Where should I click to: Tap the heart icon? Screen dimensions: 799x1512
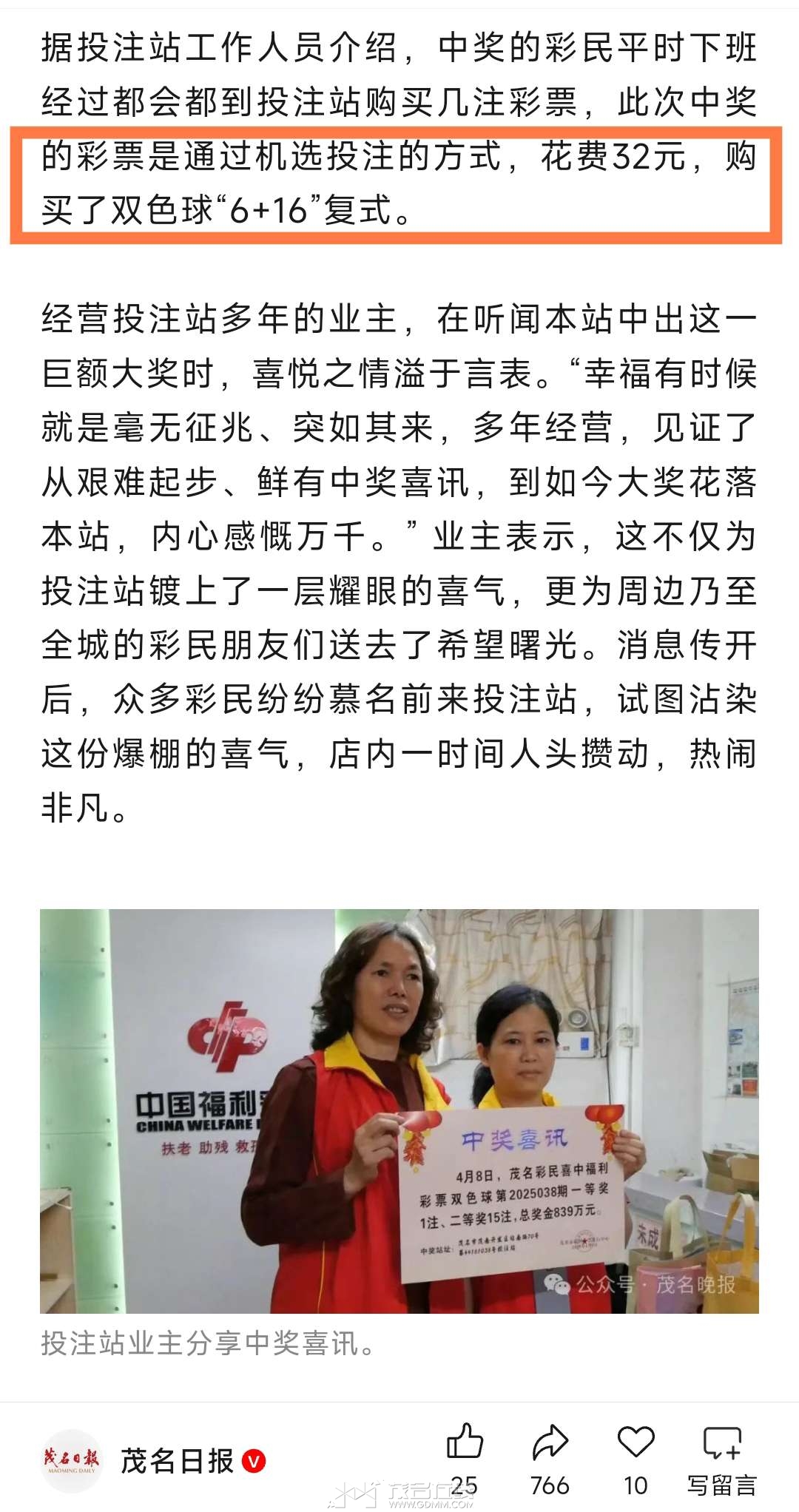pyautogui.click(x=636, y=1442)
